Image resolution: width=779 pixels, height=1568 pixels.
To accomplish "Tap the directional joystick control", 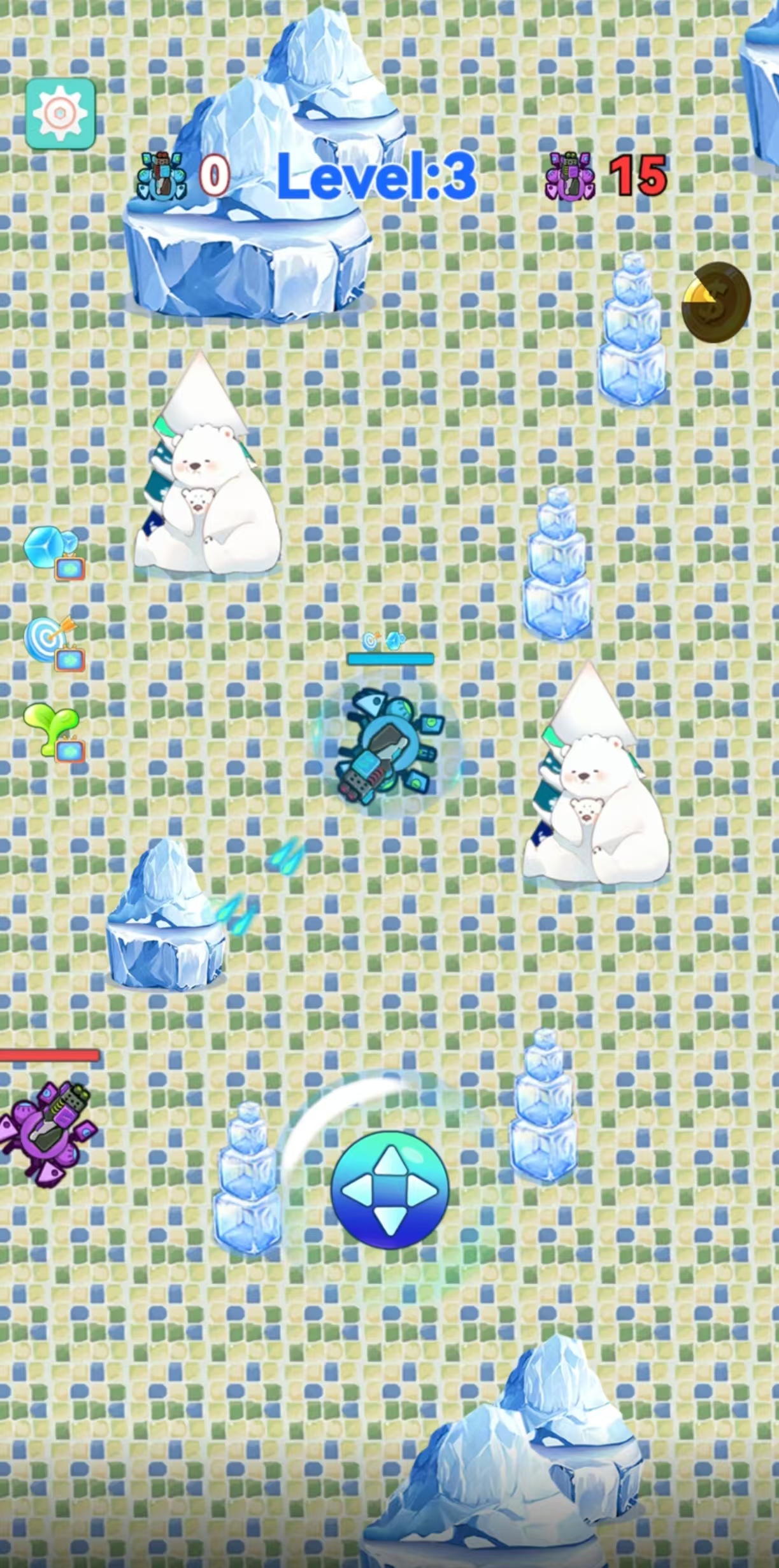I will [x=390, y=1189].
